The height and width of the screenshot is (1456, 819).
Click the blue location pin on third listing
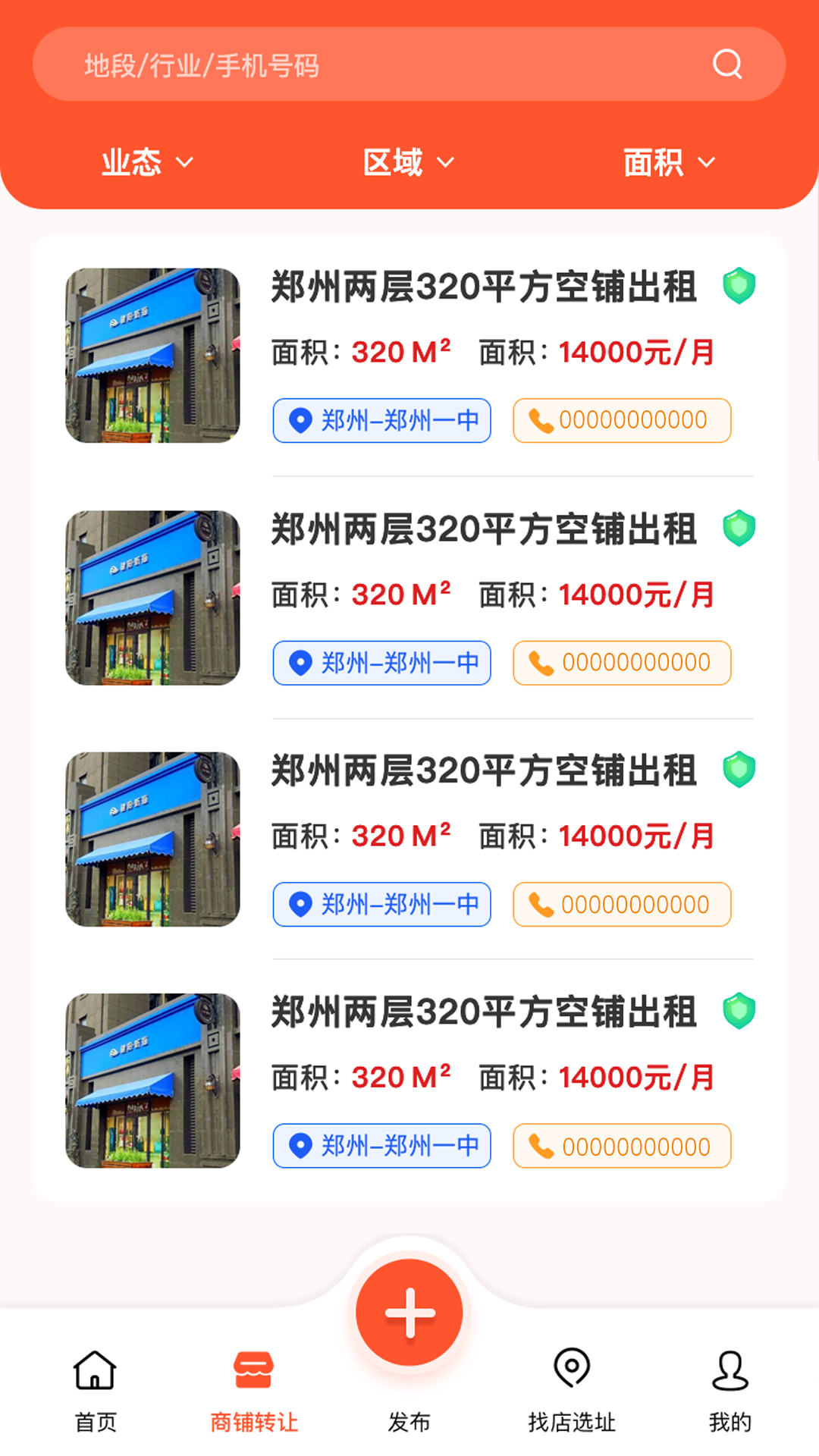pyautogui.click(x=300, y=904)
